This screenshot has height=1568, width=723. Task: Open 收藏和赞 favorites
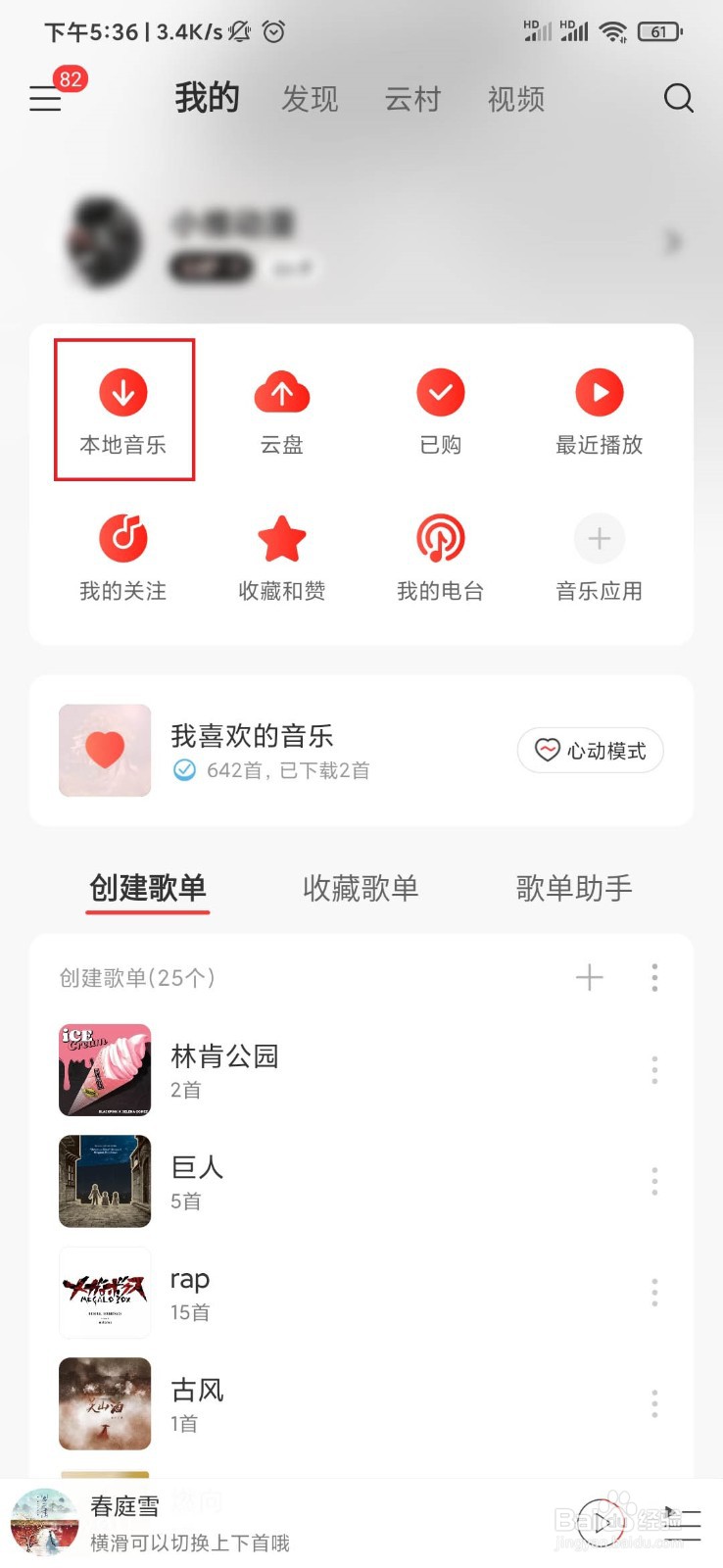coord(281,556)
